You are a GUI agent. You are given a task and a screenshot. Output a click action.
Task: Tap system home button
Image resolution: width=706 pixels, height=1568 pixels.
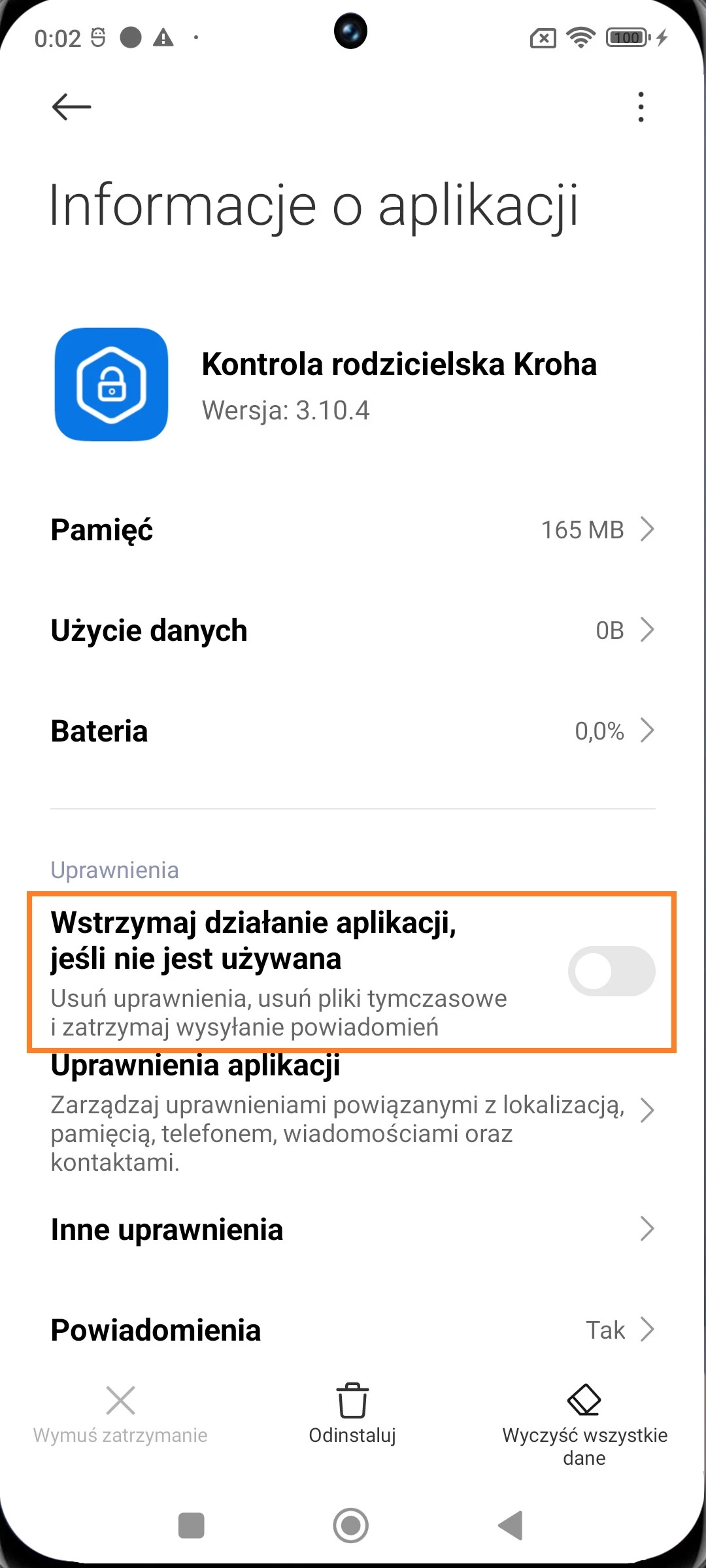pos(351,1526)
